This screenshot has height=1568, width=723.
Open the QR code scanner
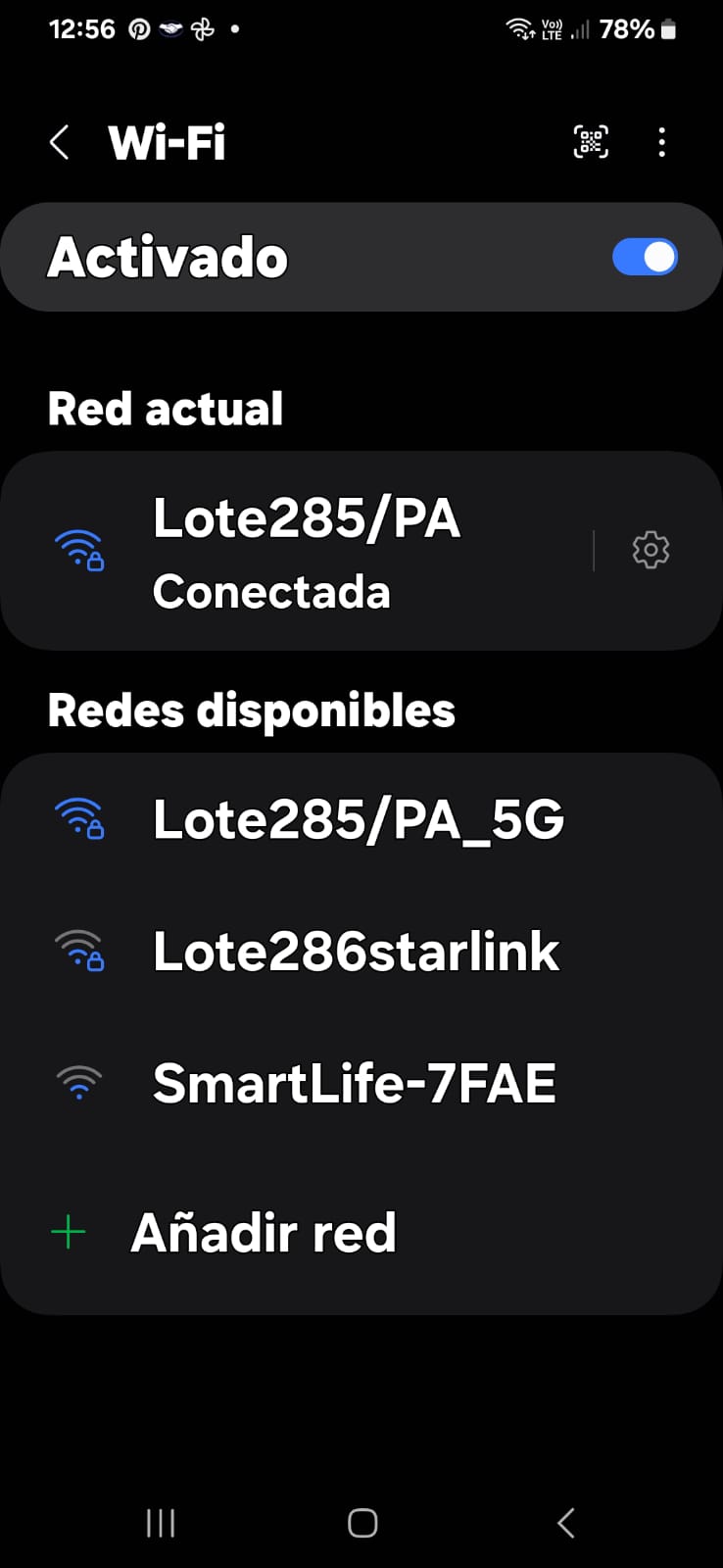[x=591, y=143]
